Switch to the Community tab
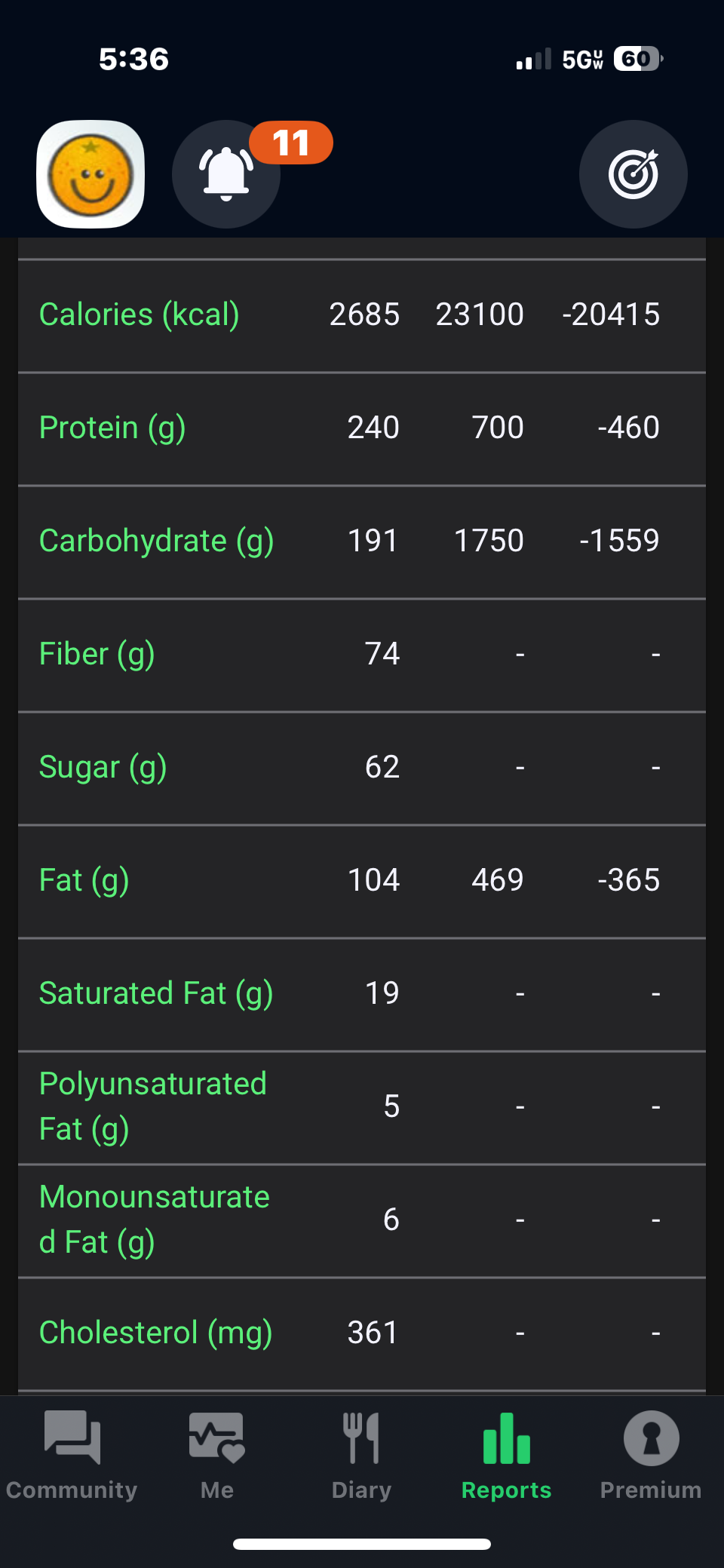 [72, 1455]
